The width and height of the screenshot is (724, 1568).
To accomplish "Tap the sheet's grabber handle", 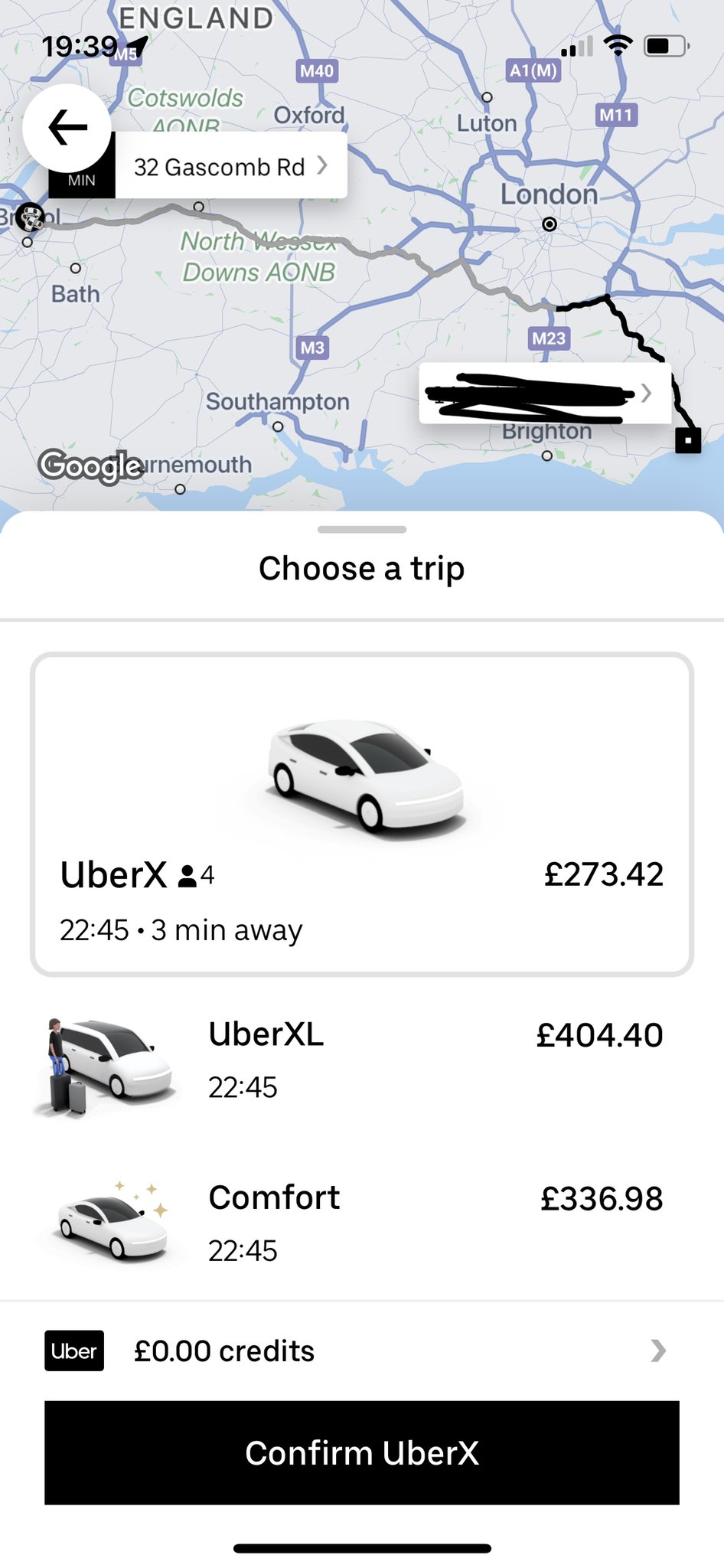I will pyautogui.click(x=362, y=529).
